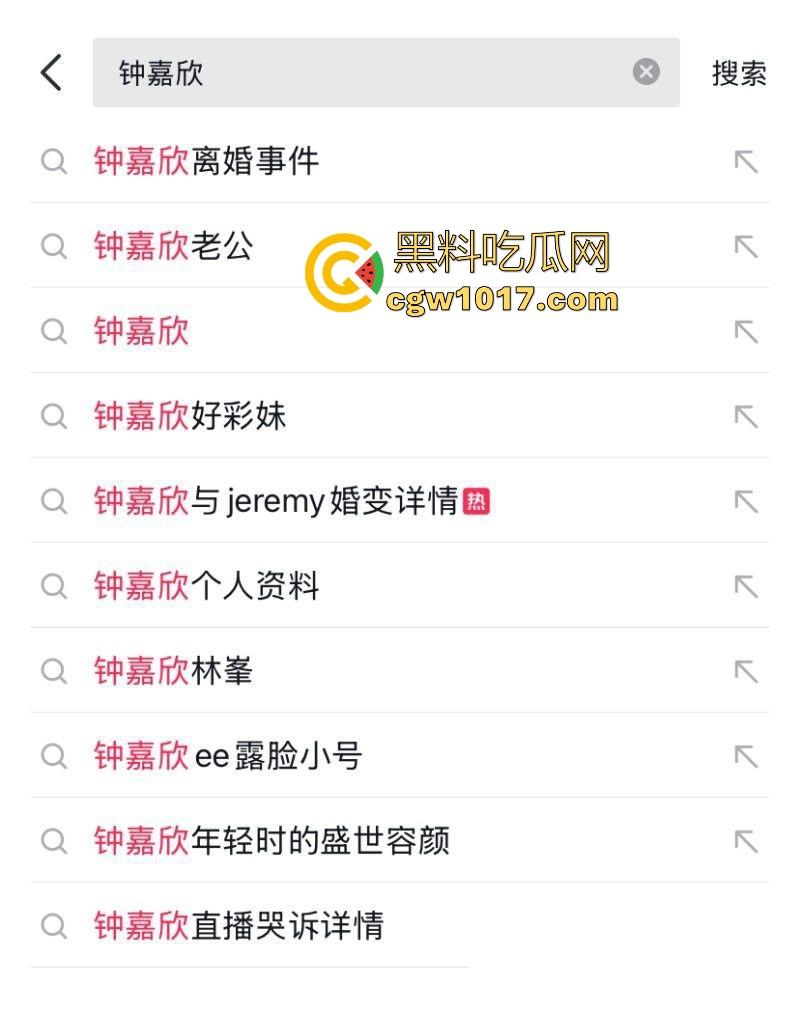Click the magnifier icon beside 钟嘉欣个人资料

(x=54, y=587)
